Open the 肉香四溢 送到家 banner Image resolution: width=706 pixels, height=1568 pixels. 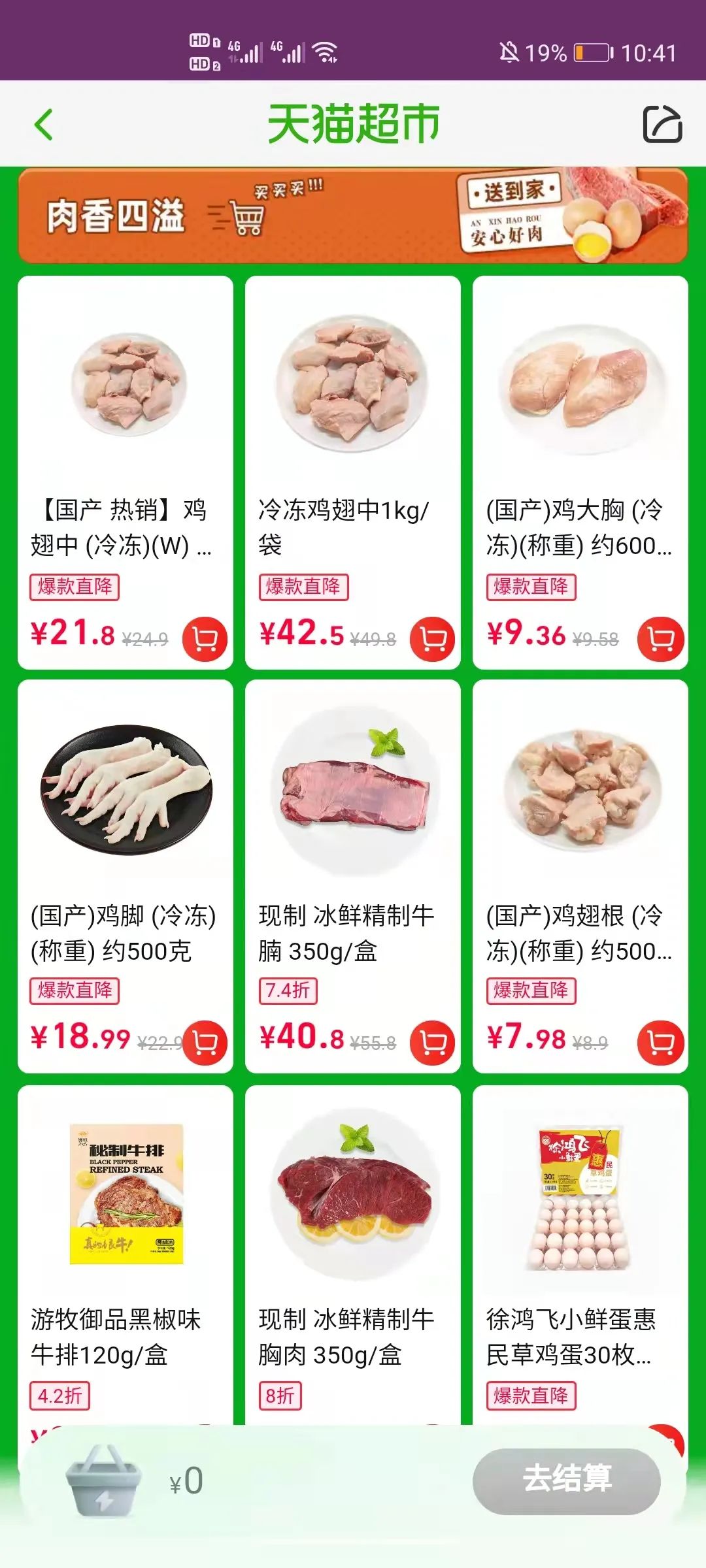tap(353, 216)
